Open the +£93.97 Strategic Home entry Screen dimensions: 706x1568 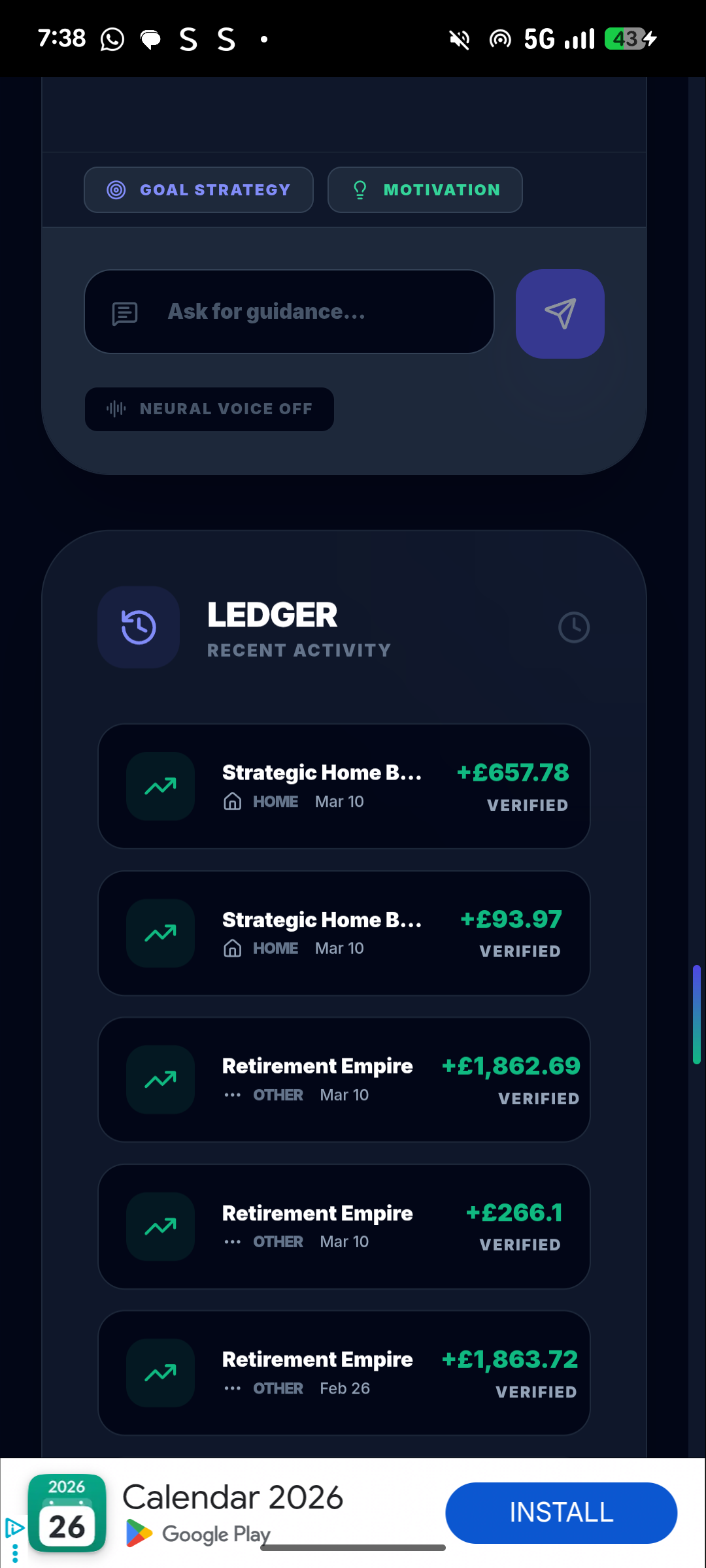344,933
